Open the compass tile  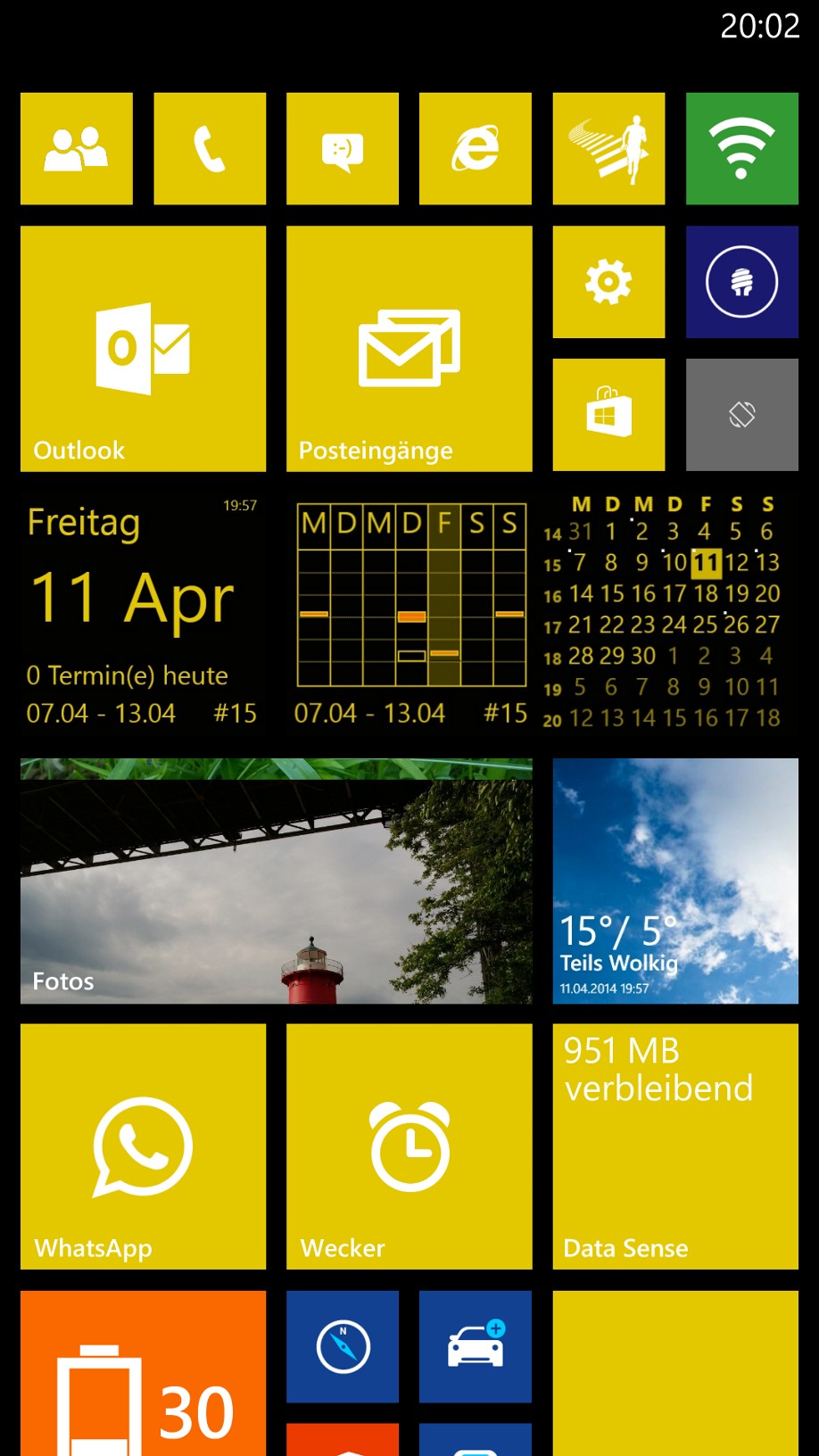click(343, 1347)
